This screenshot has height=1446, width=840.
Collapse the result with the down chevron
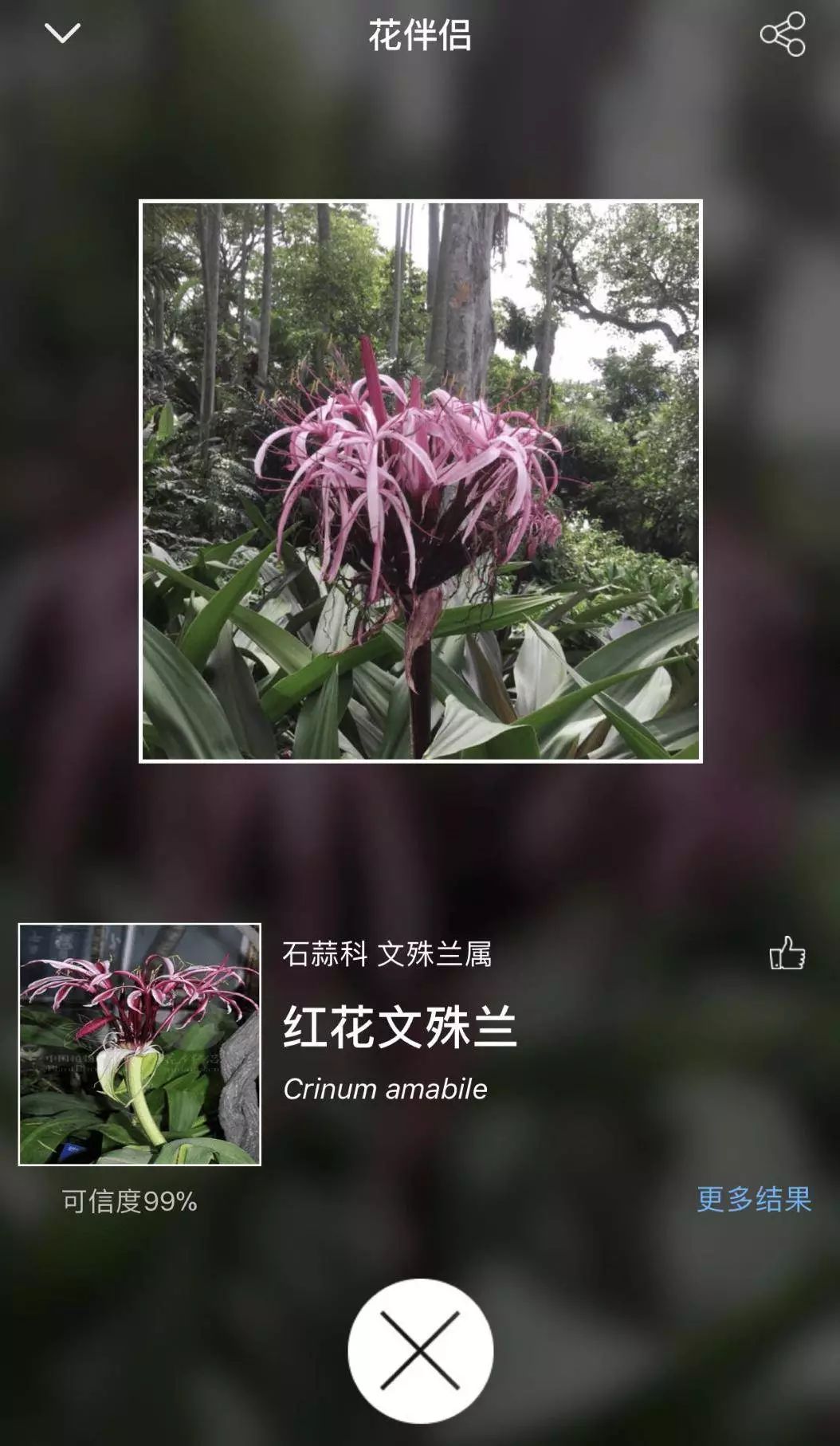tap(62, 33)
